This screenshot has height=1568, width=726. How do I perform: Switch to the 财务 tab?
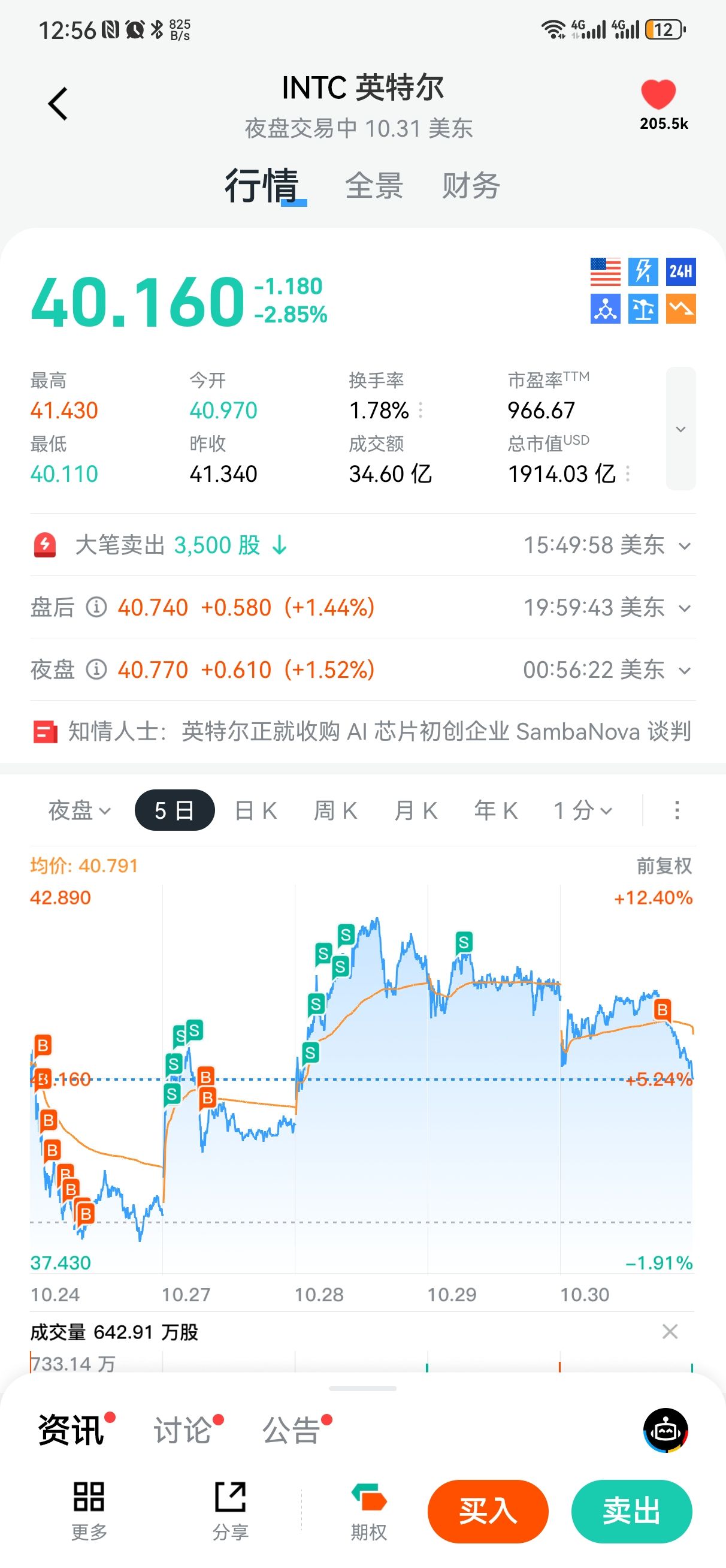pyautogui.click(x=470, y=186)
